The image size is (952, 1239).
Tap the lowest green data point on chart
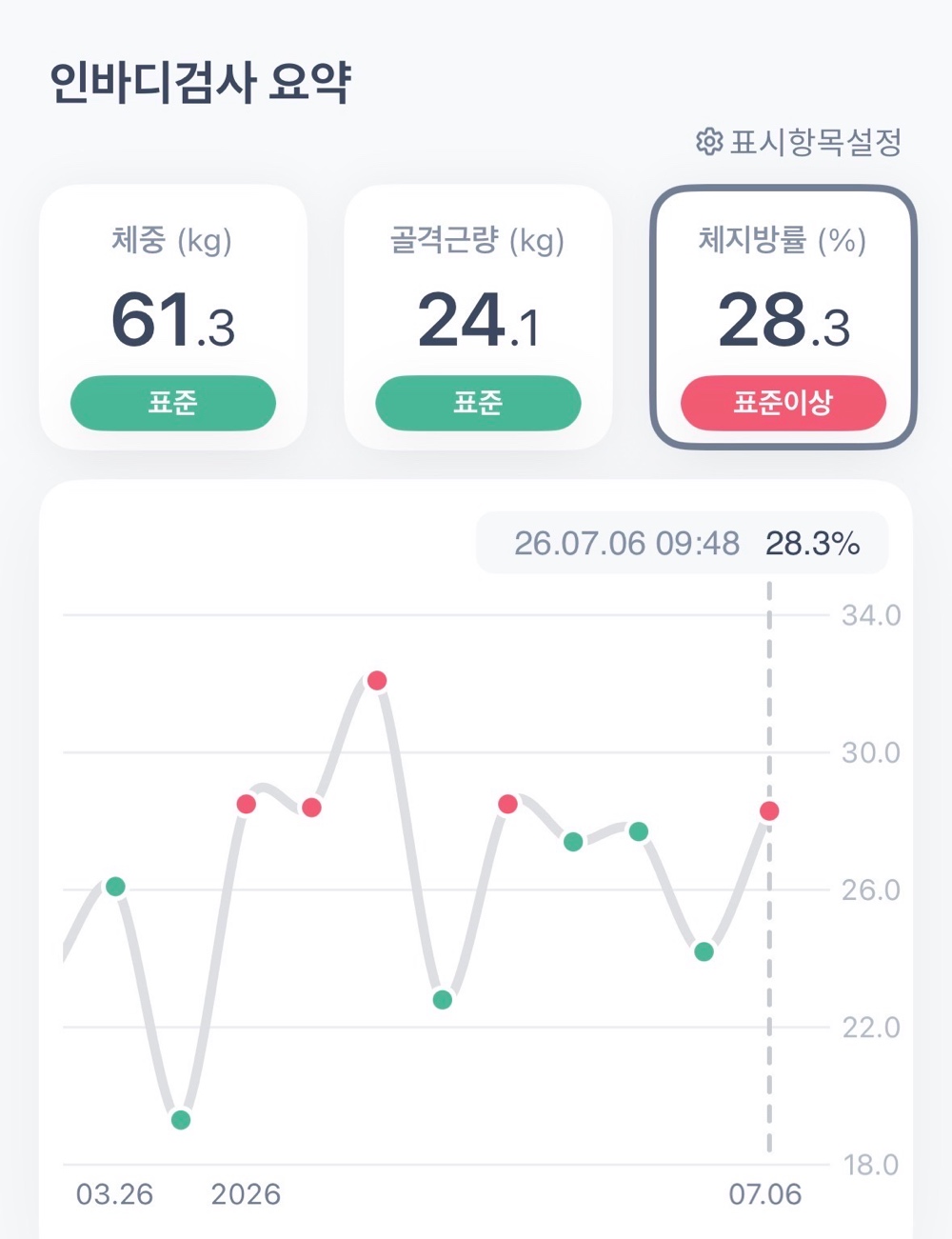tap(181, 1120)
